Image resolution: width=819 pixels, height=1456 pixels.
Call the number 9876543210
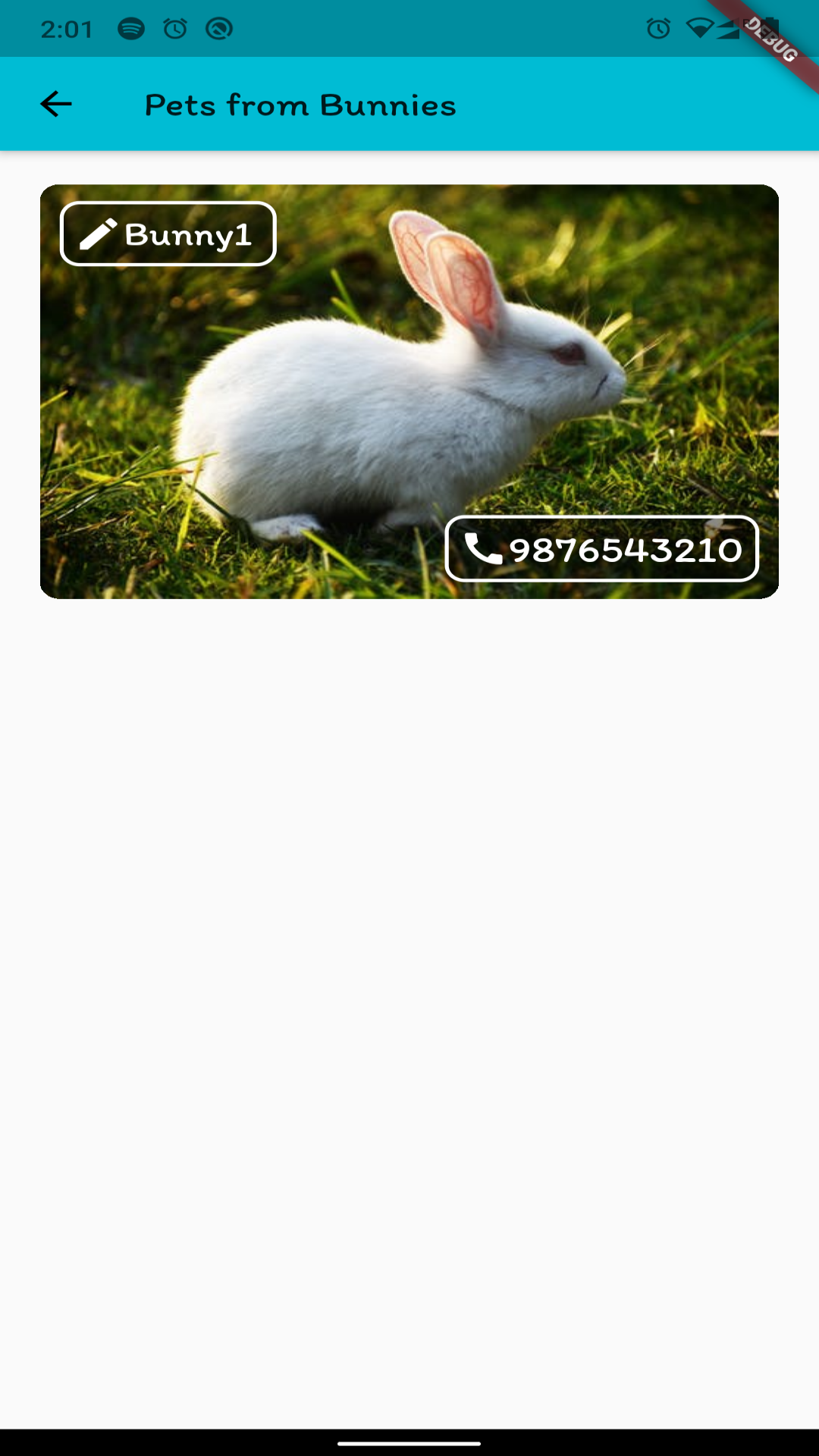pos(602,549)
